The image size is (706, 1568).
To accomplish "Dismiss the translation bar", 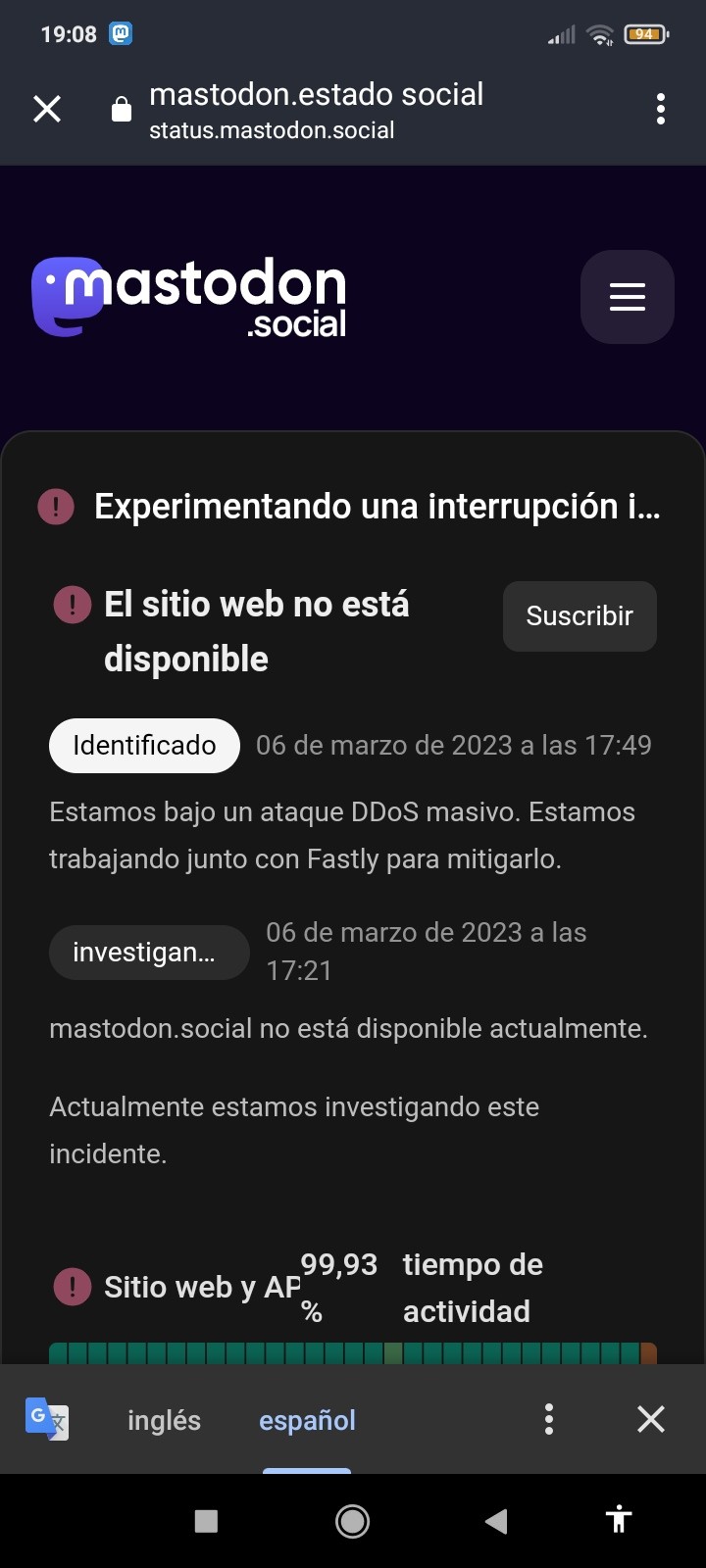I will click(x=651, y=1419).
